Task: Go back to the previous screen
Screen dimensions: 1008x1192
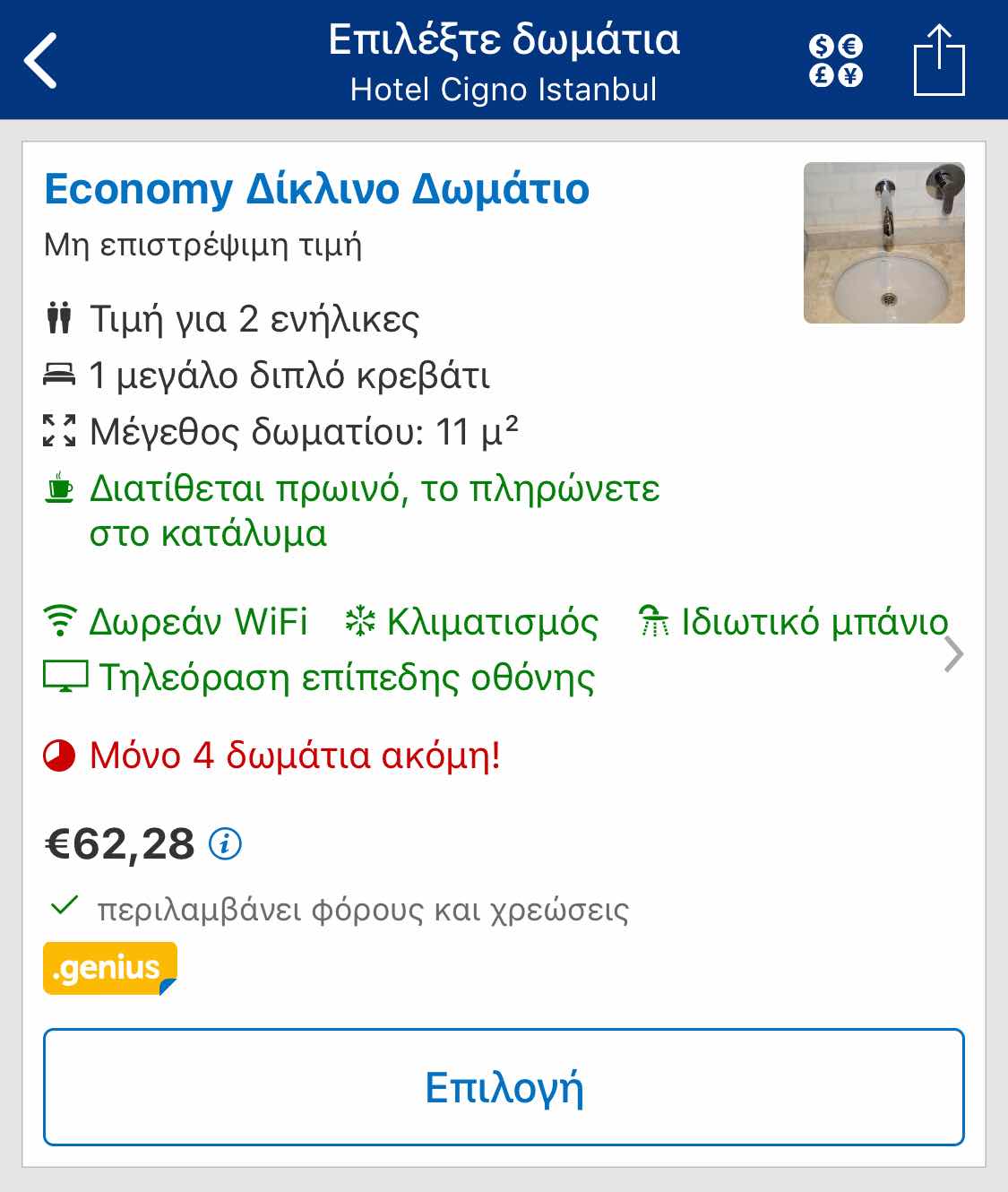Action: point(41,61)
